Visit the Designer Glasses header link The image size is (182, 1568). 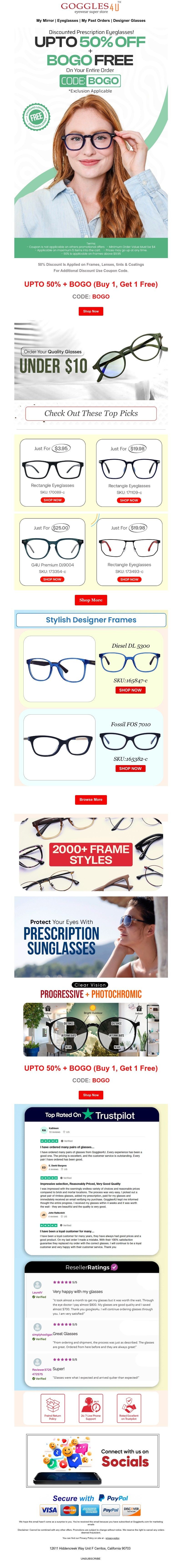pyautogui.click(x=129, y=20)
